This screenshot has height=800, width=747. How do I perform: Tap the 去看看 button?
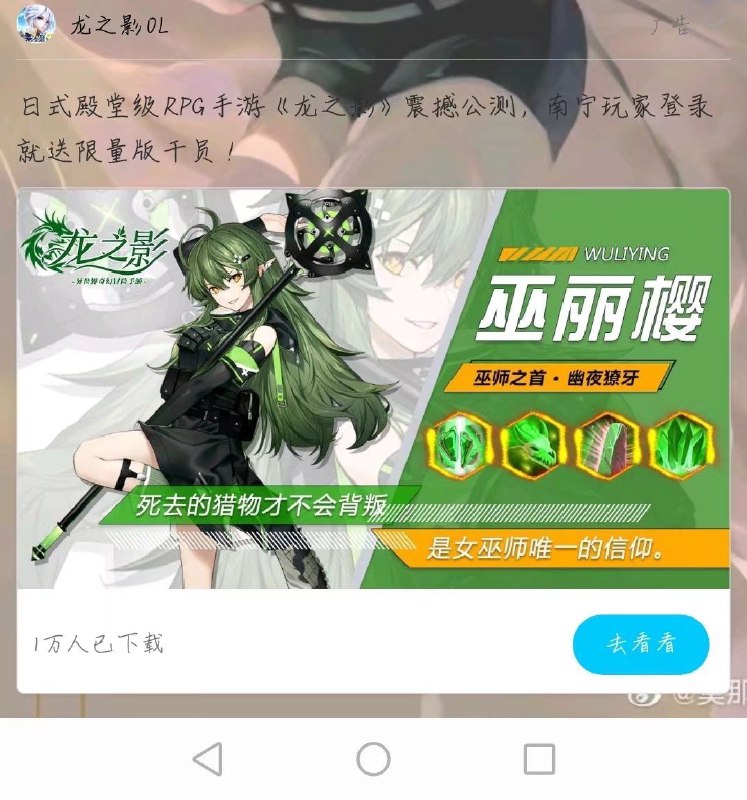coord(640,644)
